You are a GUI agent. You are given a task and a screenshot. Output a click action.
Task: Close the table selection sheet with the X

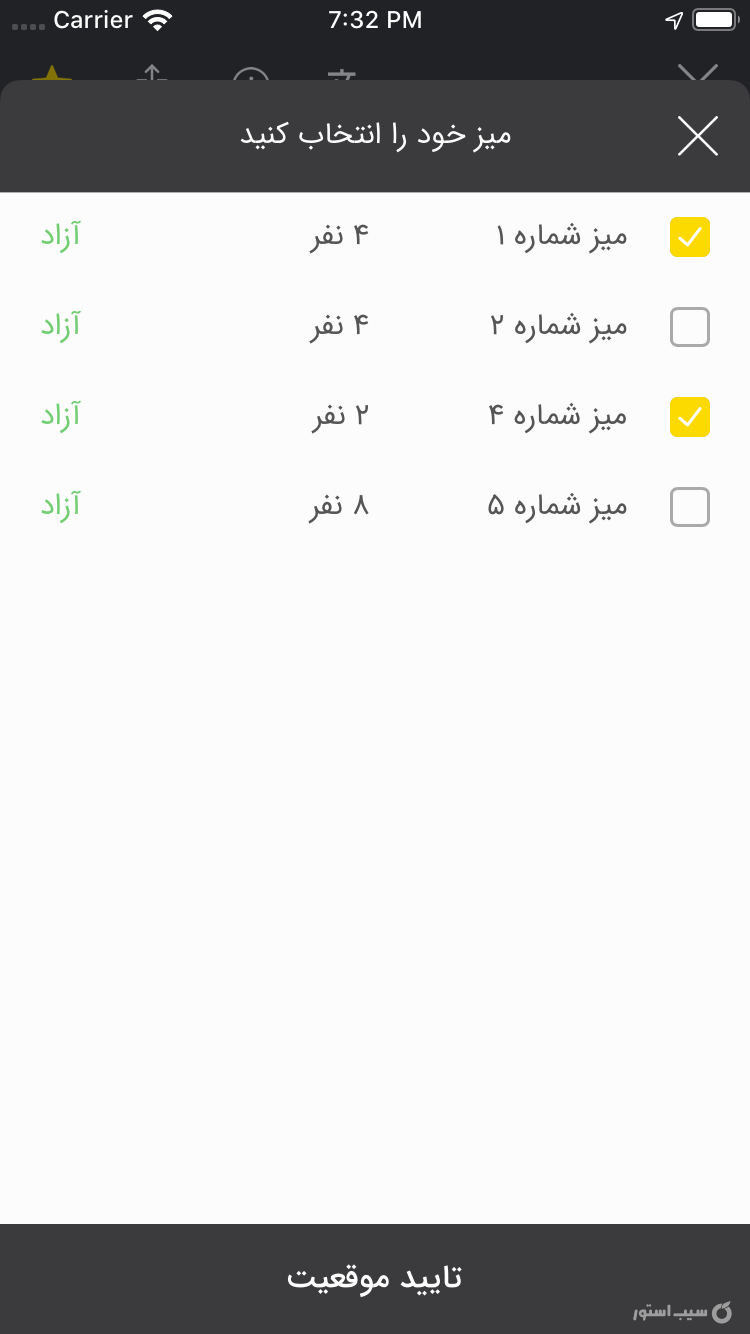(697, 136)
